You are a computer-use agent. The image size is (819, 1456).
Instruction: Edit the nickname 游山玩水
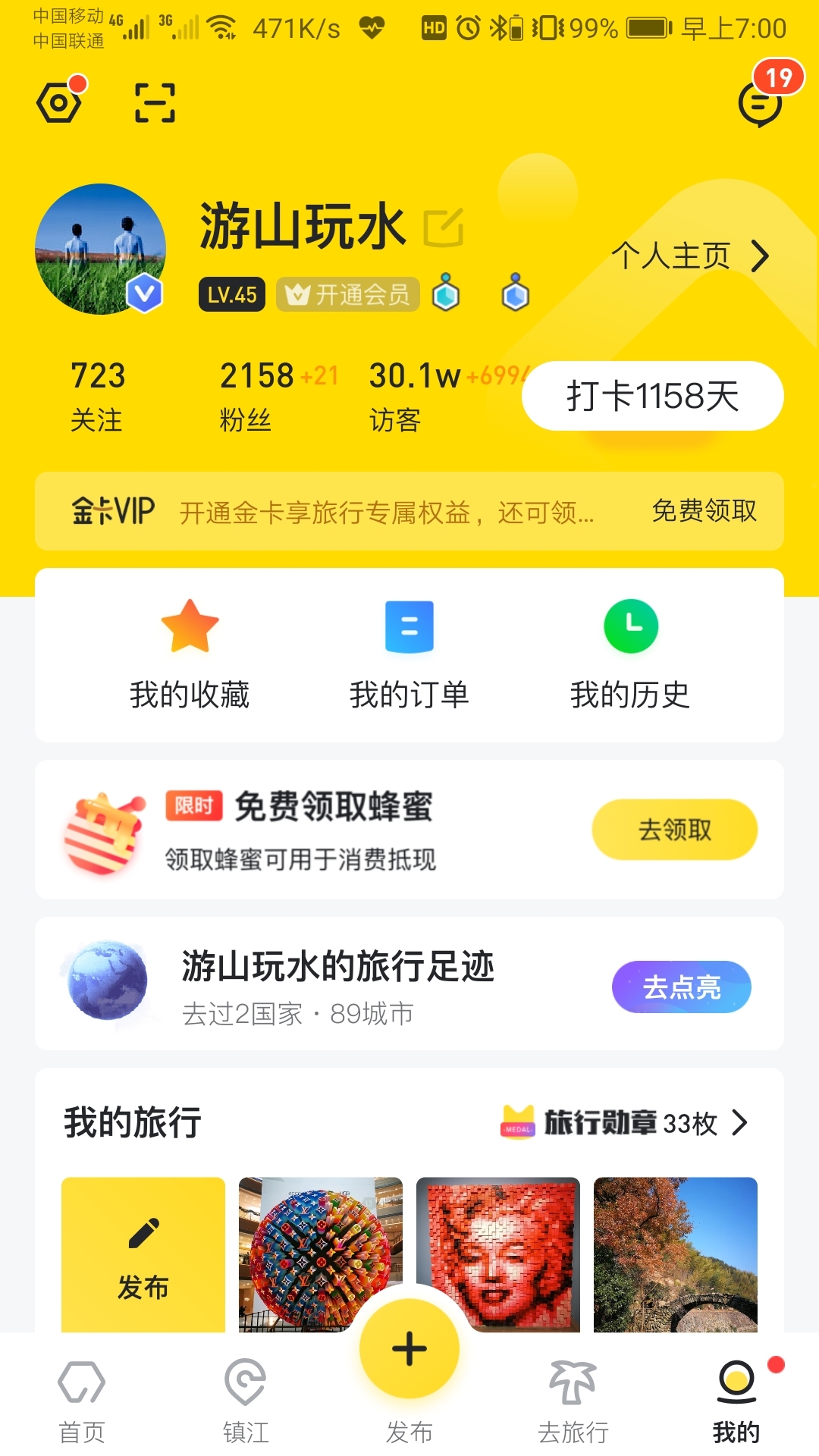coord(444,227)
